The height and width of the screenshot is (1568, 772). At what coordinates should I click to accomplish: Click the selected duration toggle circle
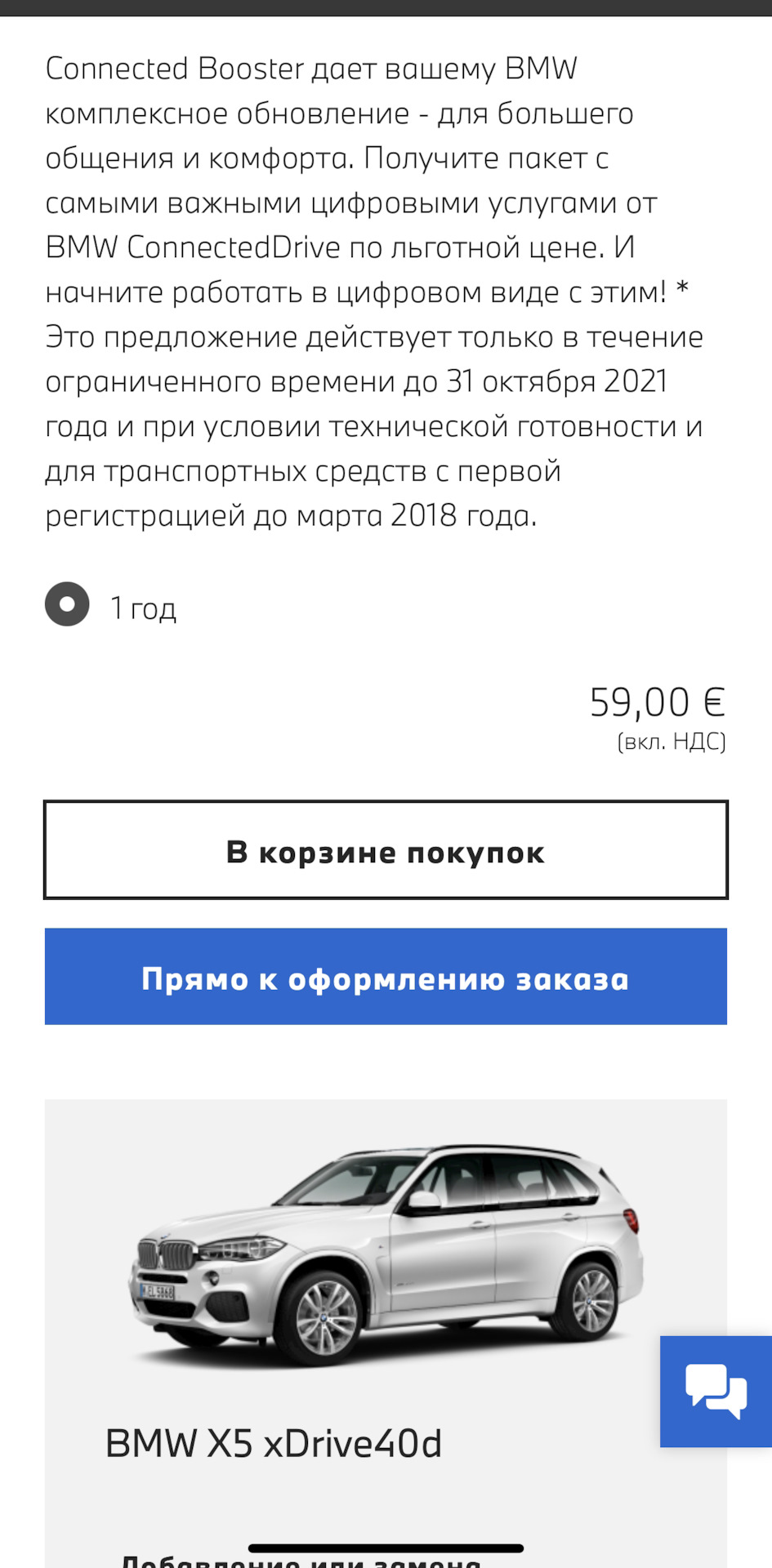click(66, 605)
